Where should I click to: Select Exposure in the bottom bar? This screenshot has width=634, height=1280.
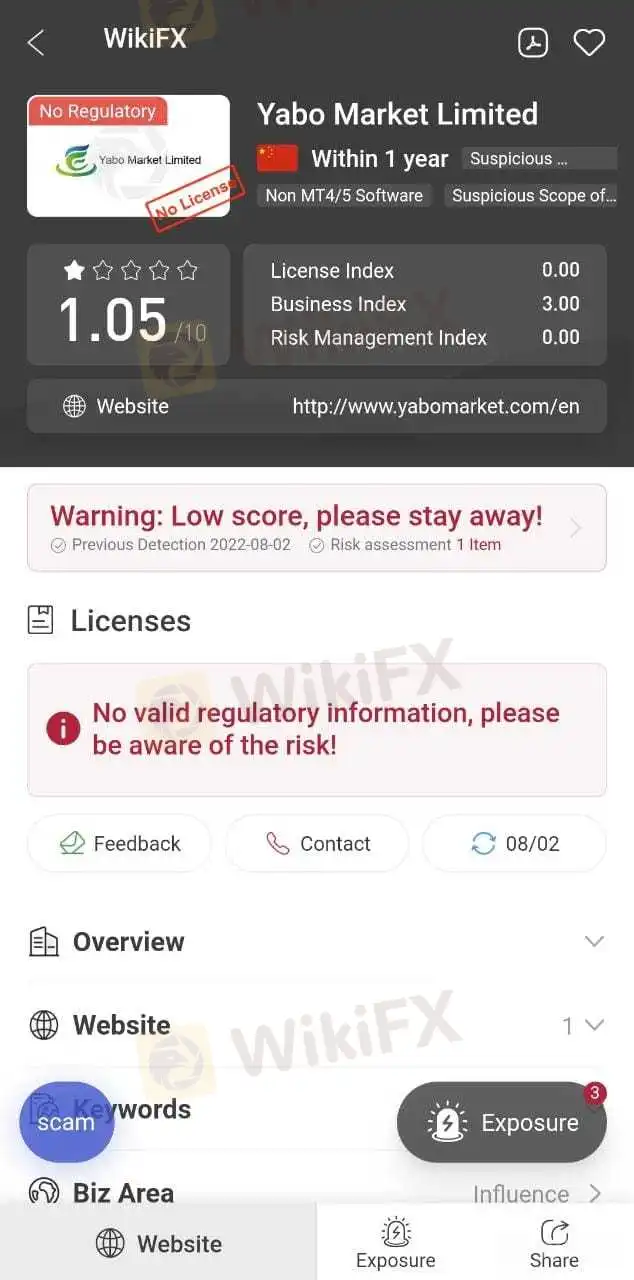click(396, 1243)
